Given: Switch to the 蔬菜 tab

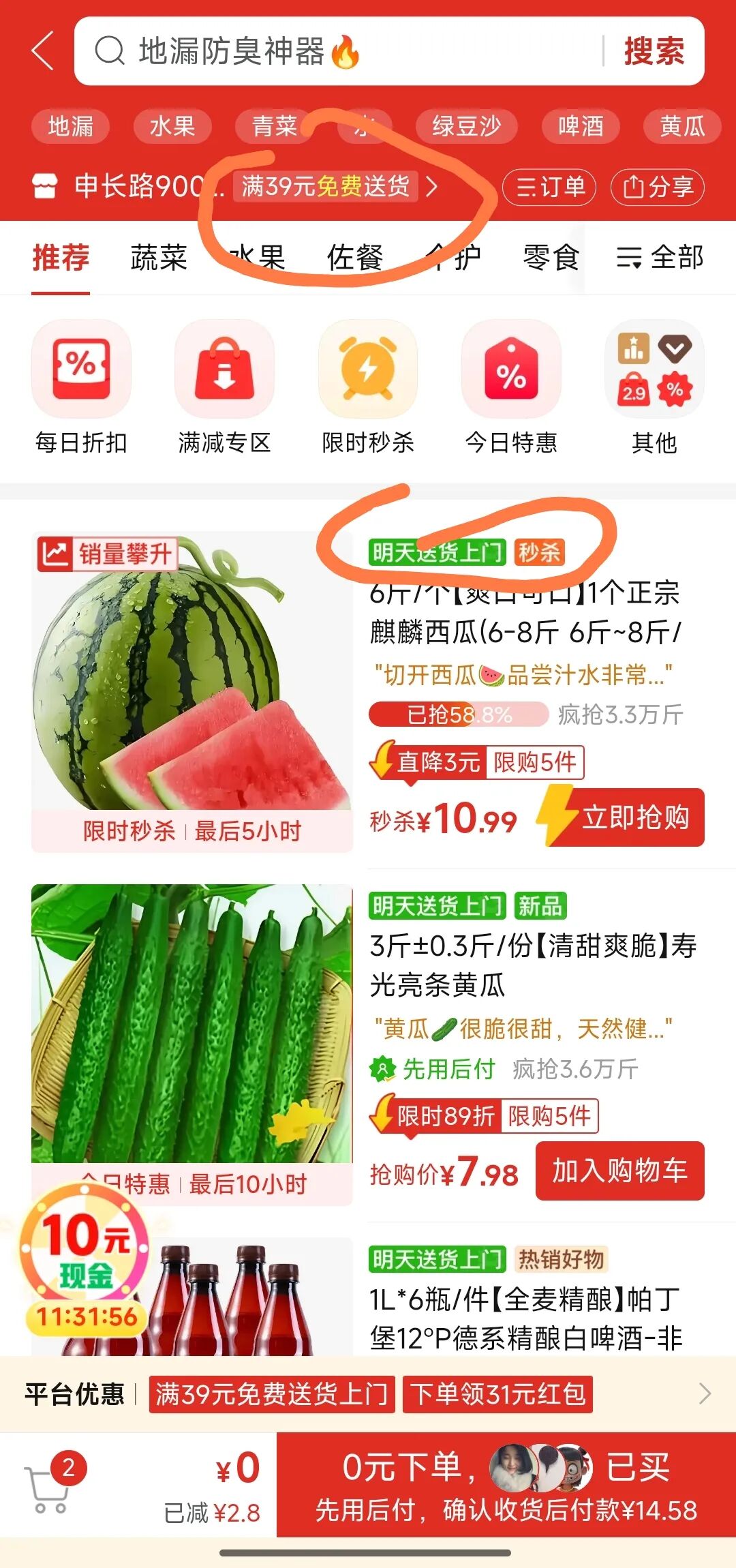Looking at the screenshot, I should 159,258.
